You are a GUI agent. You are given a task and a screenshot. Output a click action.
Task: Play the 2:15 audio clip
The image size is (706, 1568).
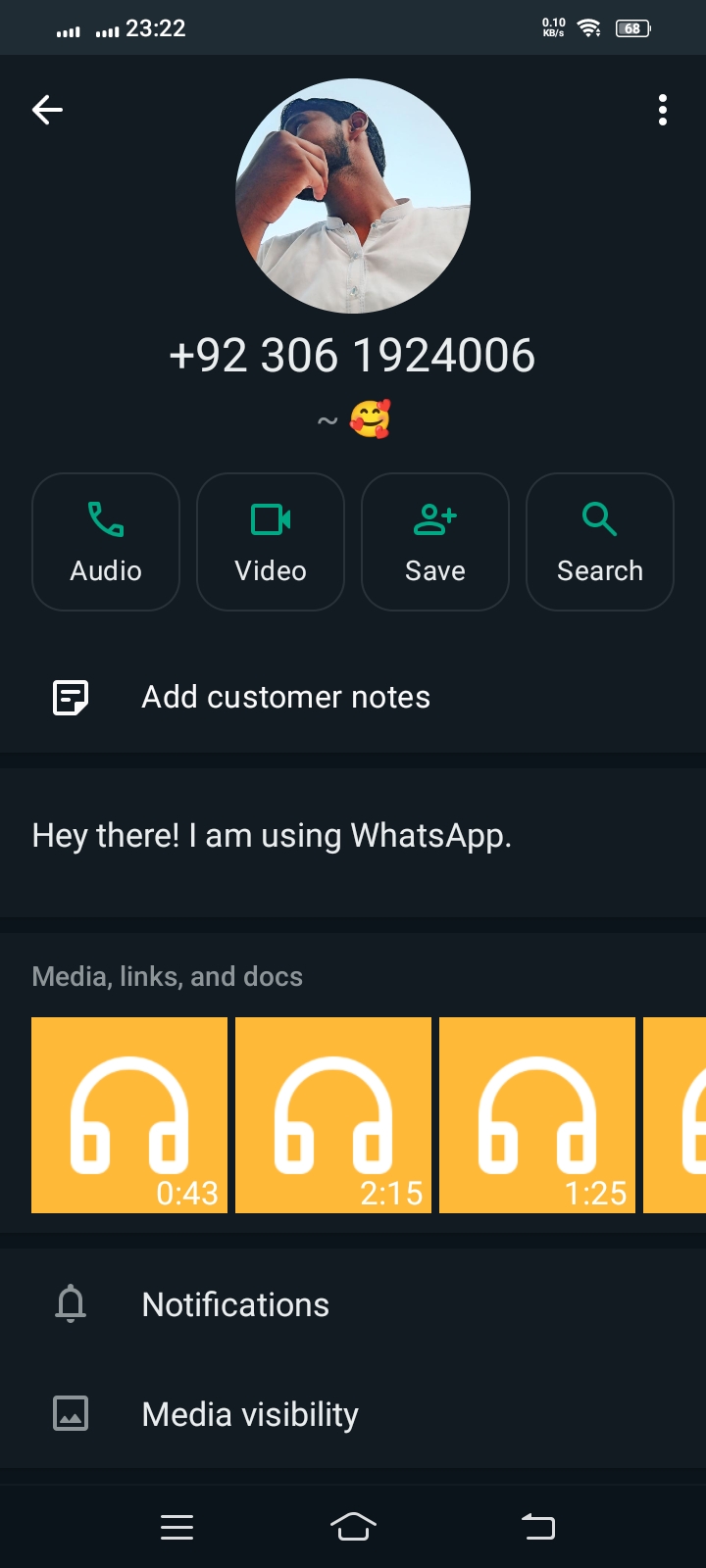tap(333, 1115)
